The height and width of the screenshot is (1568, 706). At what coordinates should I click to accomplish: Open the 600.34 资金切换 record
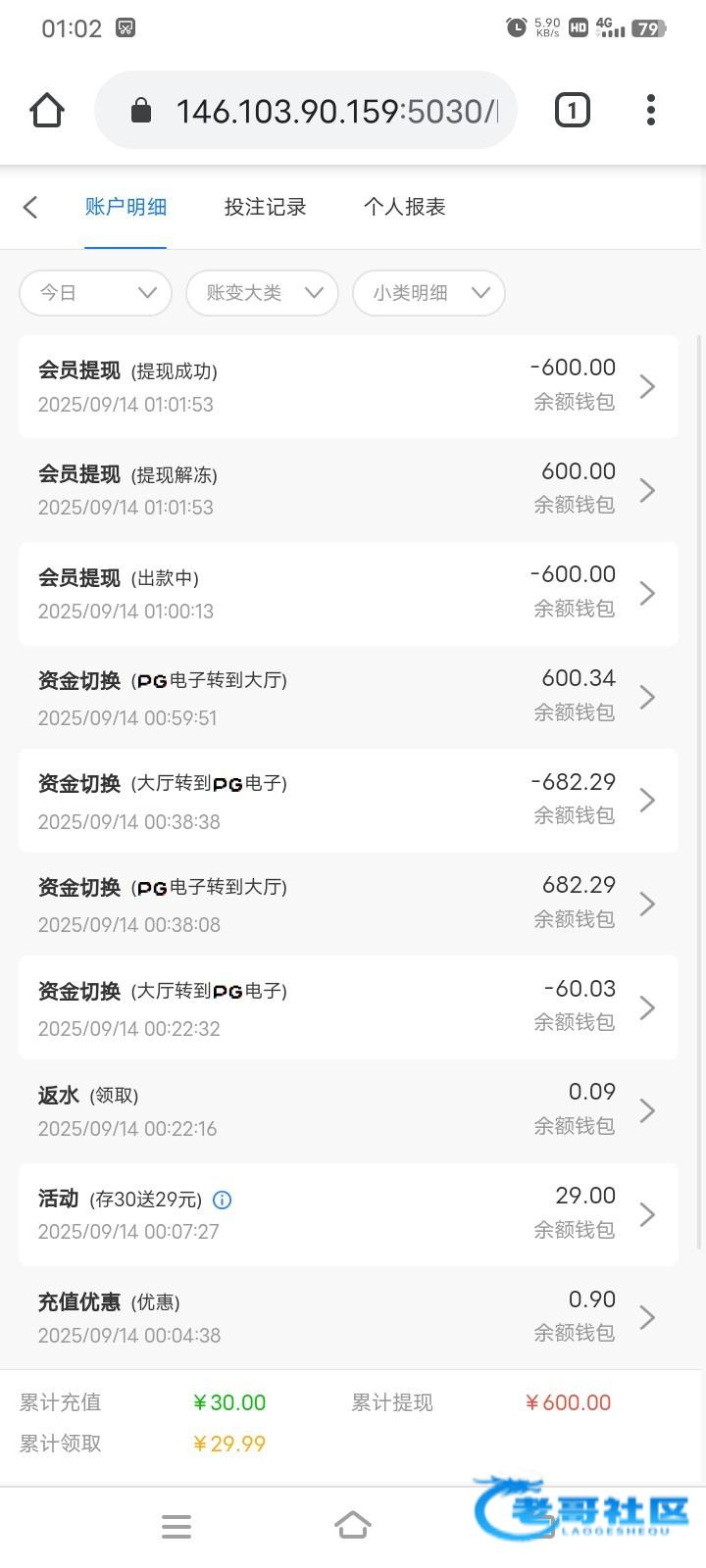[x=348, y=697]
